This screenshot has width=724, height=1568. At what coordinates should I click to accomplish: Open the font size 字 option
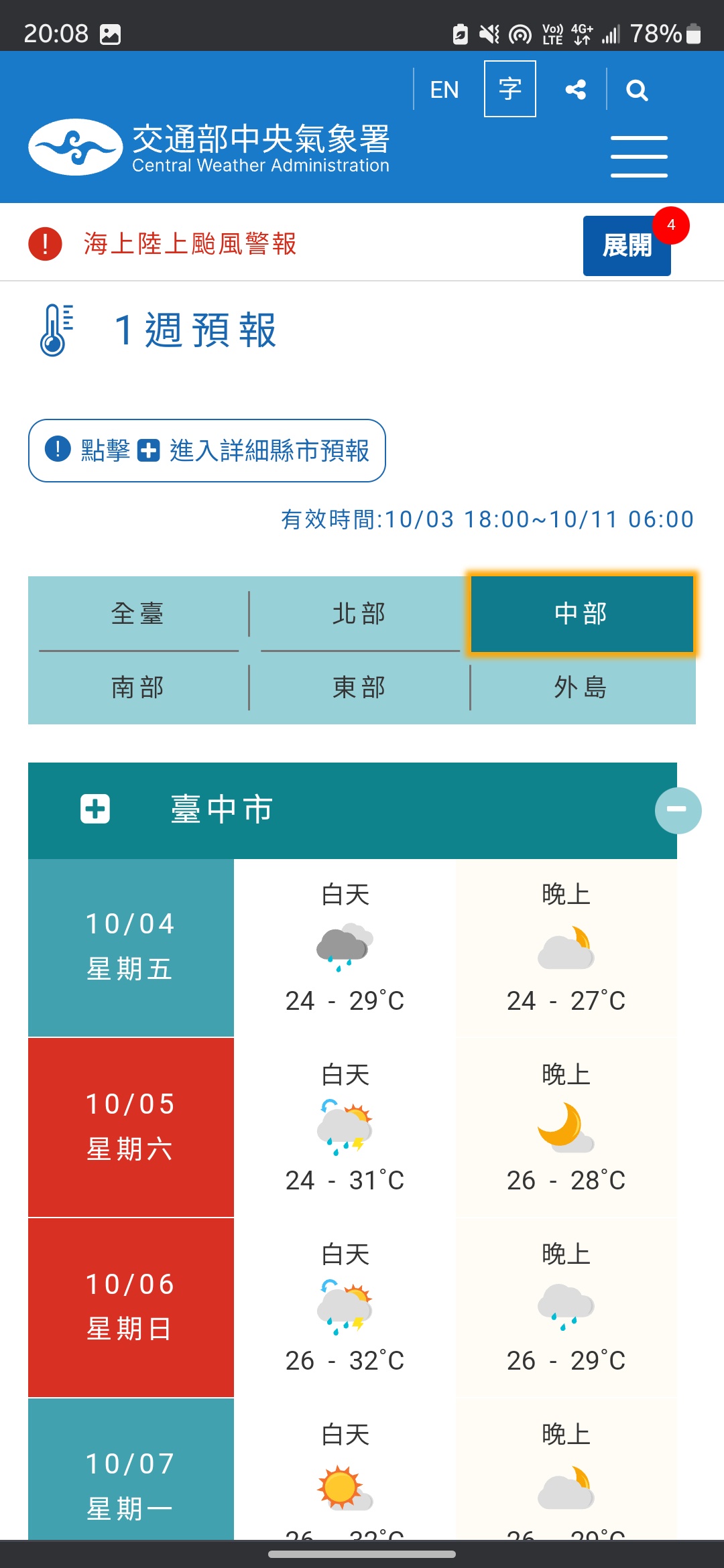510,88
